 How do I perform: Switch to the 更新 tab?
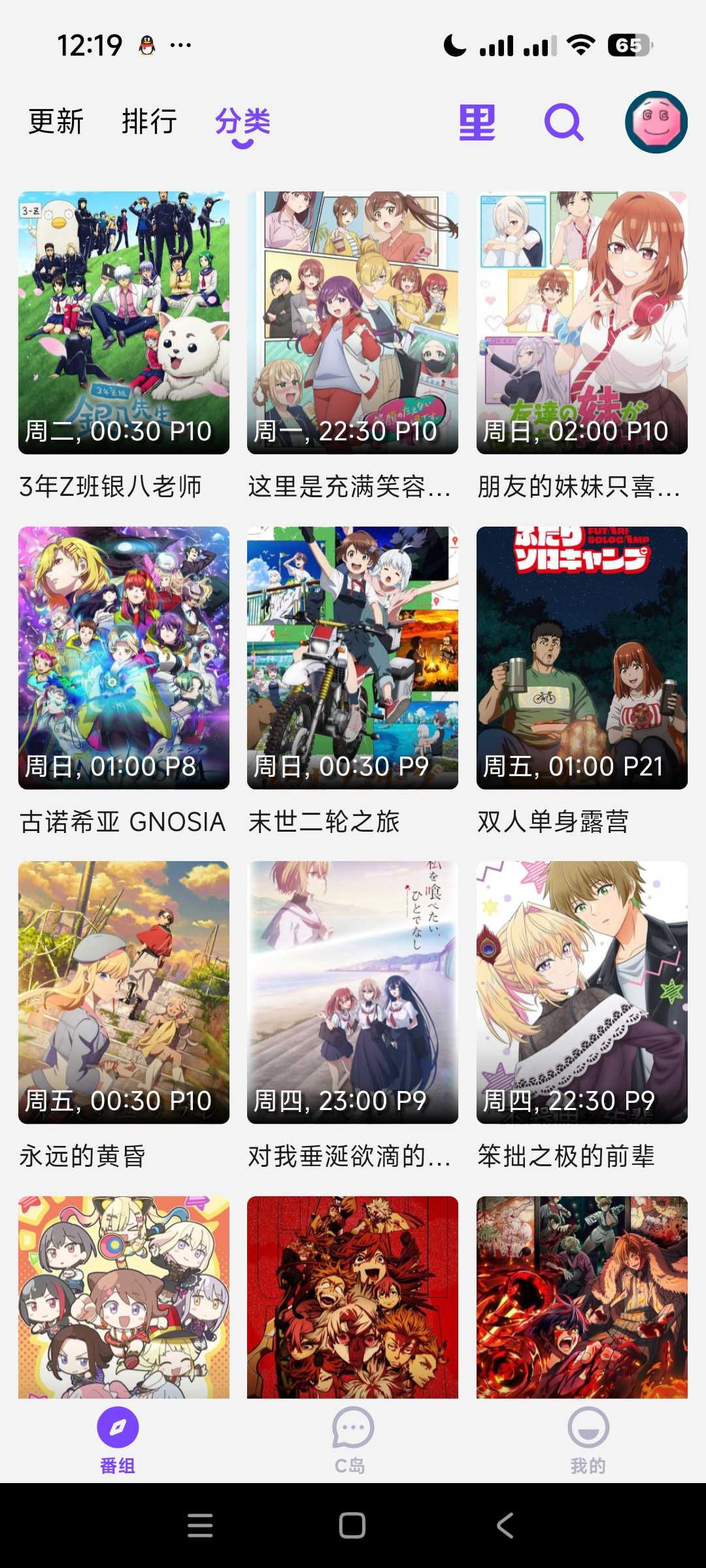[56, 122]
